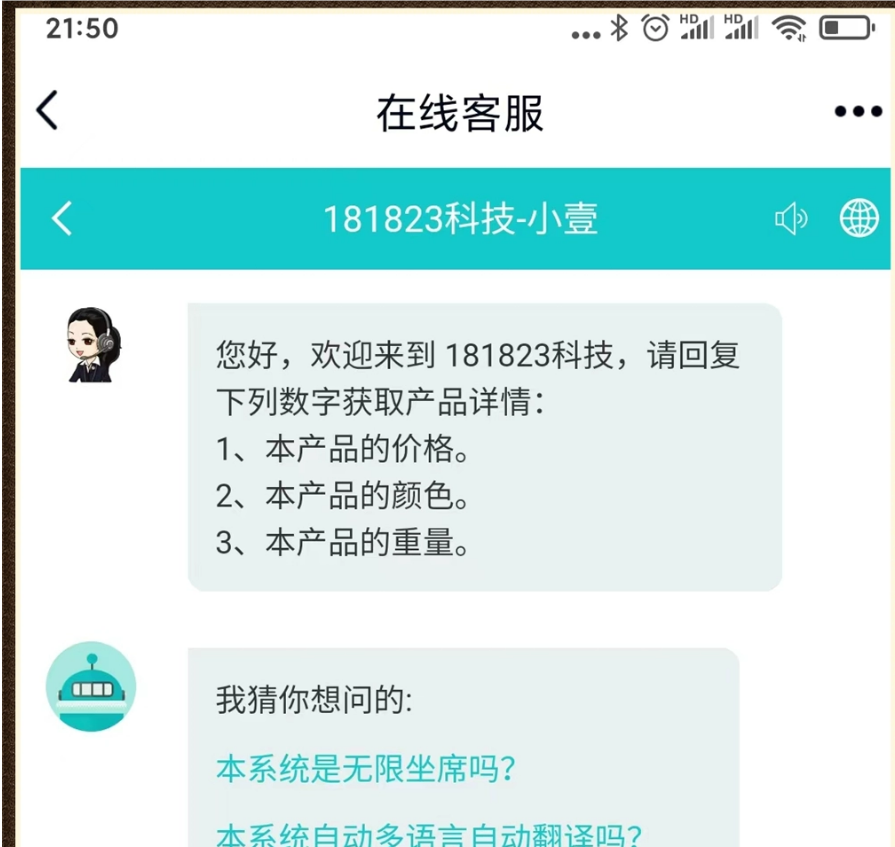Viewport: 895px width, 847px height.
Task: Select the question 本系统是无限坐席吗？
Action: 366,769
